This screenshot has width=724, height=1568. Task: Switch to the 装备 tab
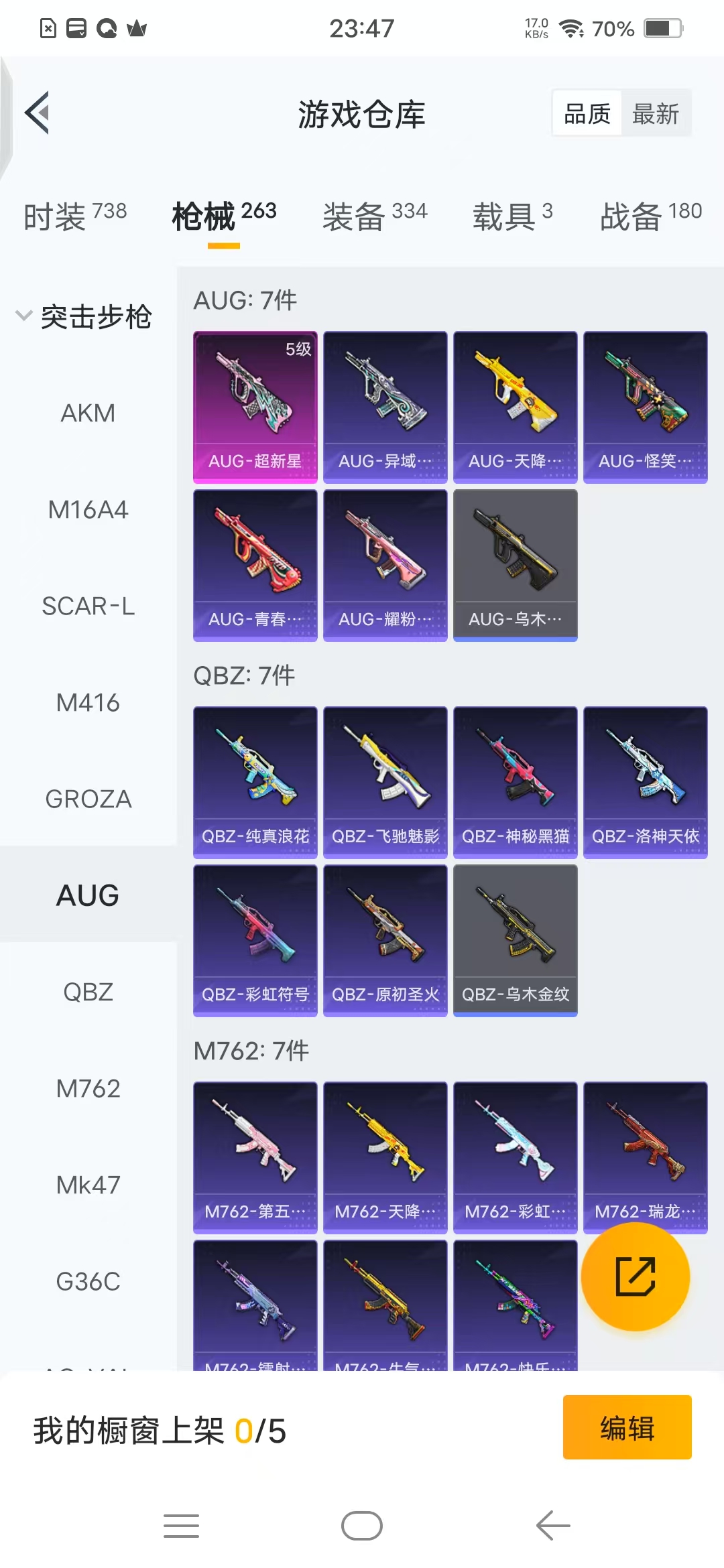374,216
